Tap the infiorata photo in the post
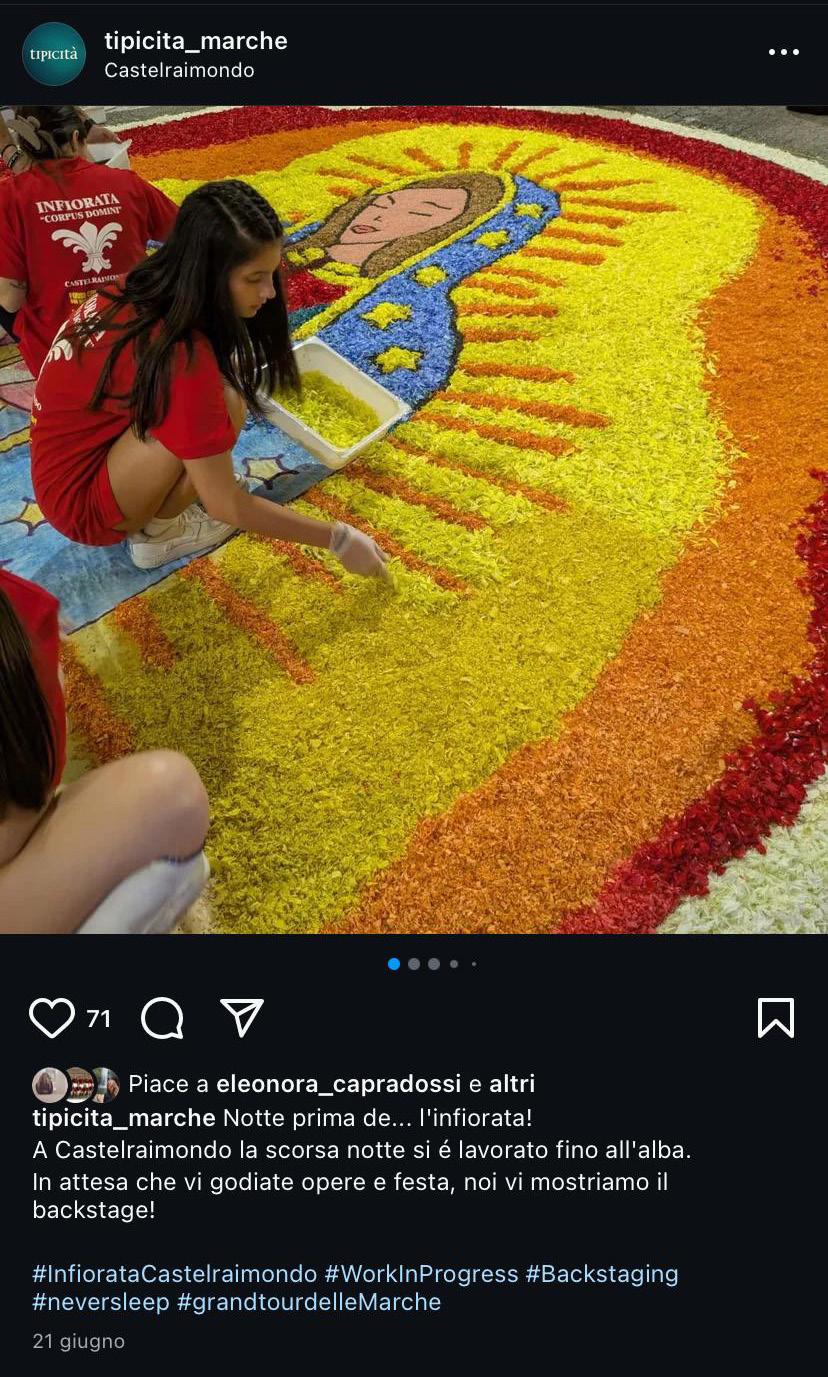The height and width of the screenshot is (1377, 828). click(x=414, y=519)
